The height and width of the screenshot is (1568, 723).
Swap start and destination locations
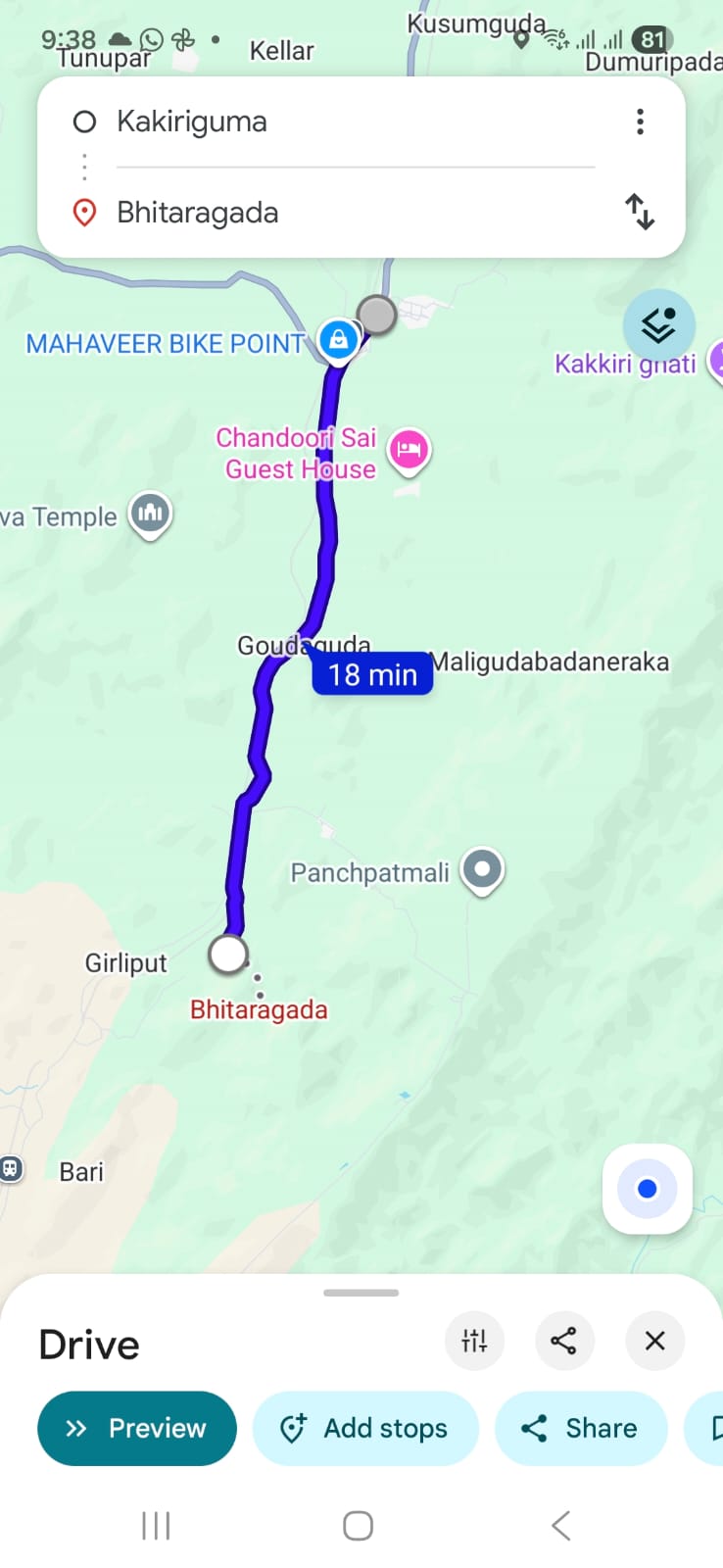coord(640,212)
